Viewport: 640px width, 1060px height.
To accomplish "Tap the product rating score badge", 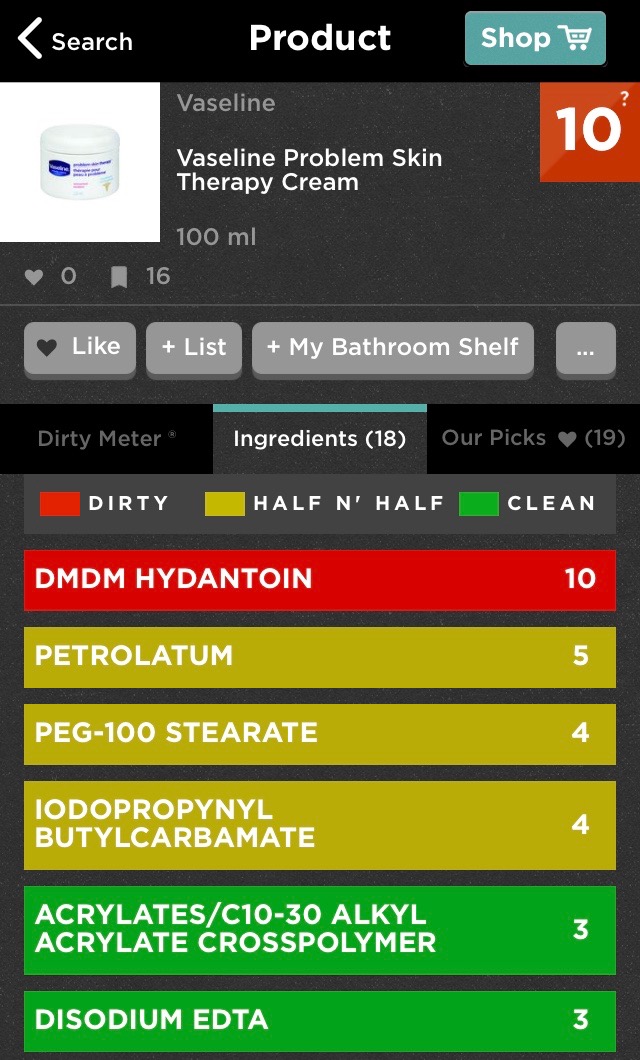I will 589,131.
